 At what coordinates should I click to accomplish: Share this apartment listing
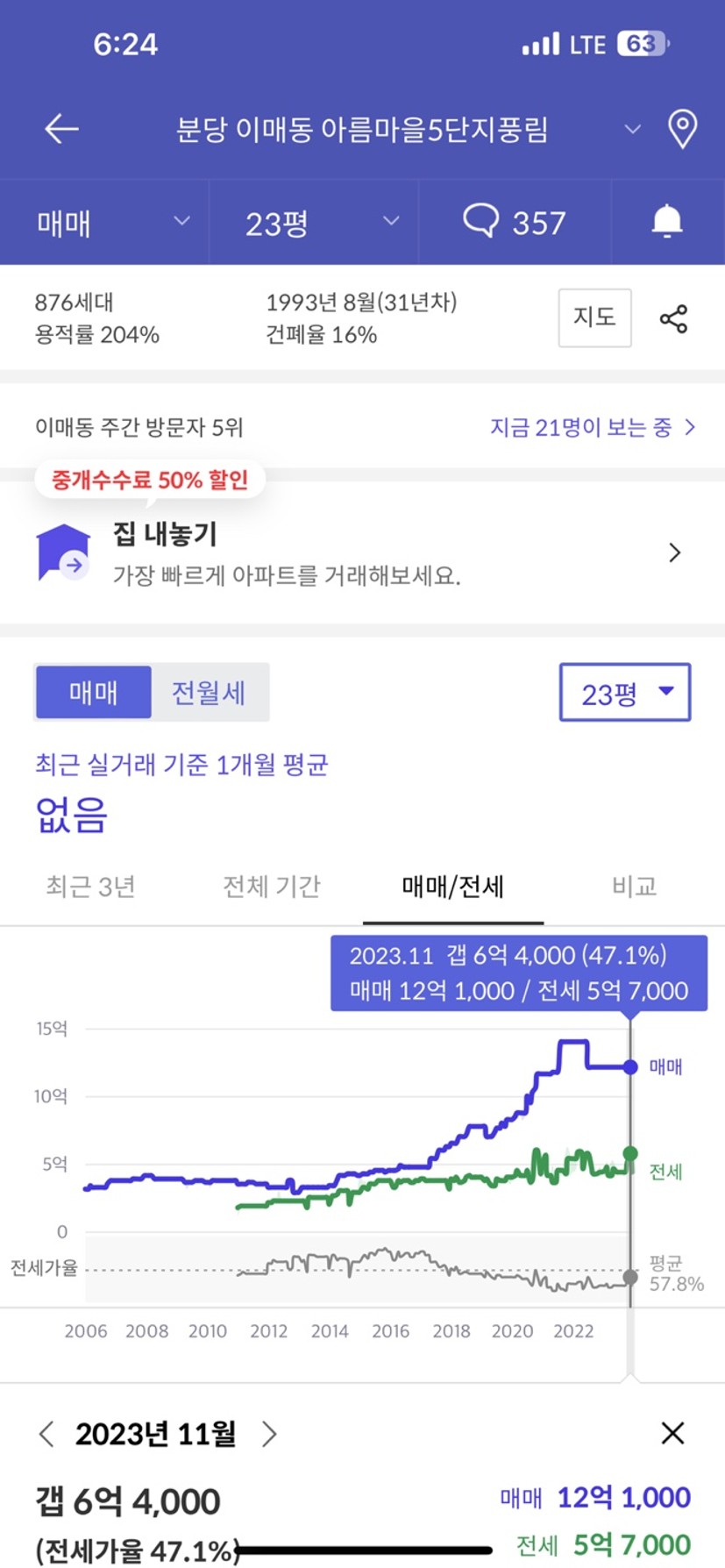673,318
